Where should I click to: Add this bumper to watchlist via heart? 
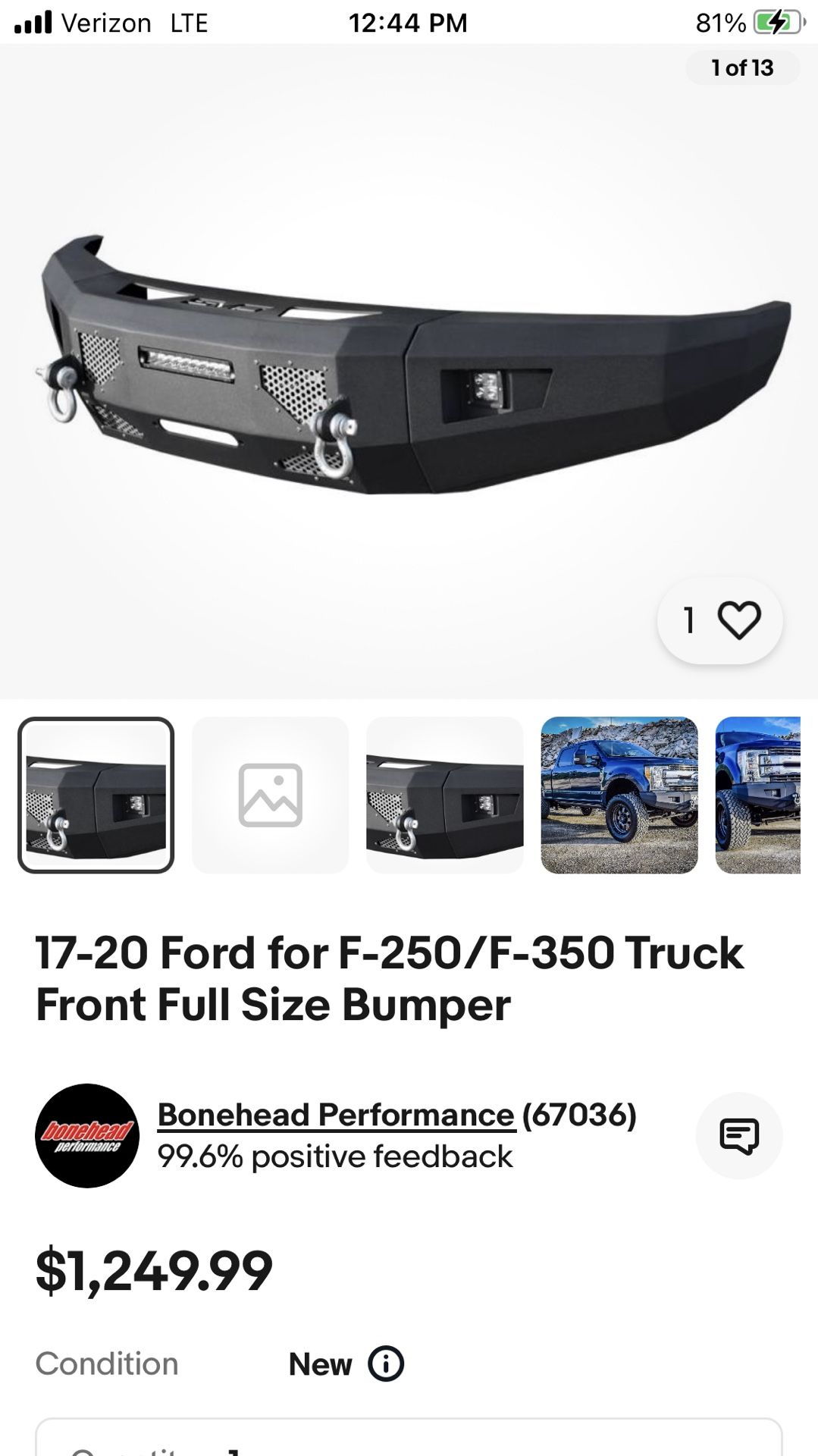(x=738, y=620)
